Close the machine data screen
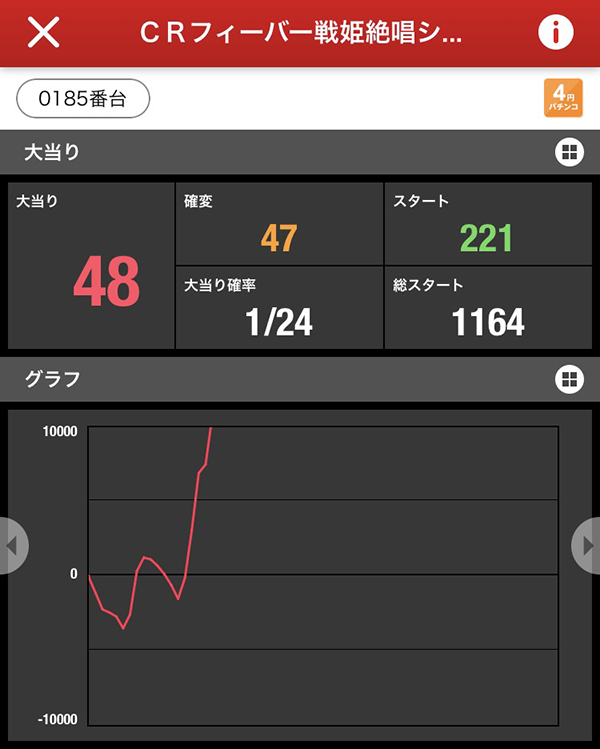Viewport: 600px width, 749px height. tap(43, 32)
